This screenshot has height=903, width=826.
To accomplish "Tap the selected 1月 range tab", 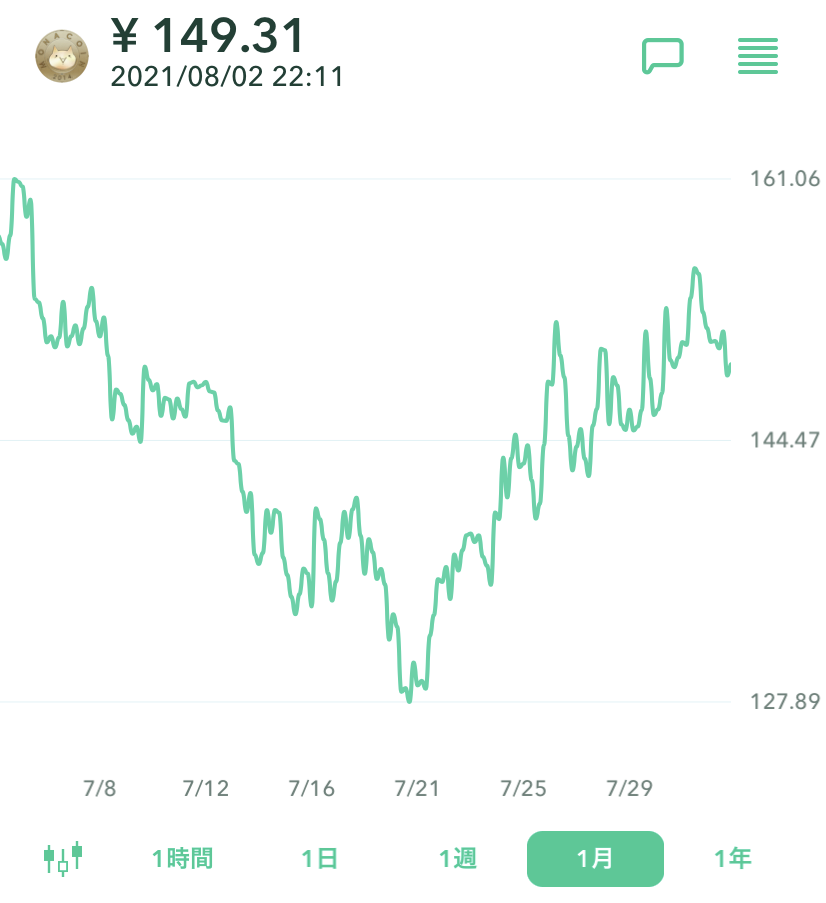I will 595,858.
